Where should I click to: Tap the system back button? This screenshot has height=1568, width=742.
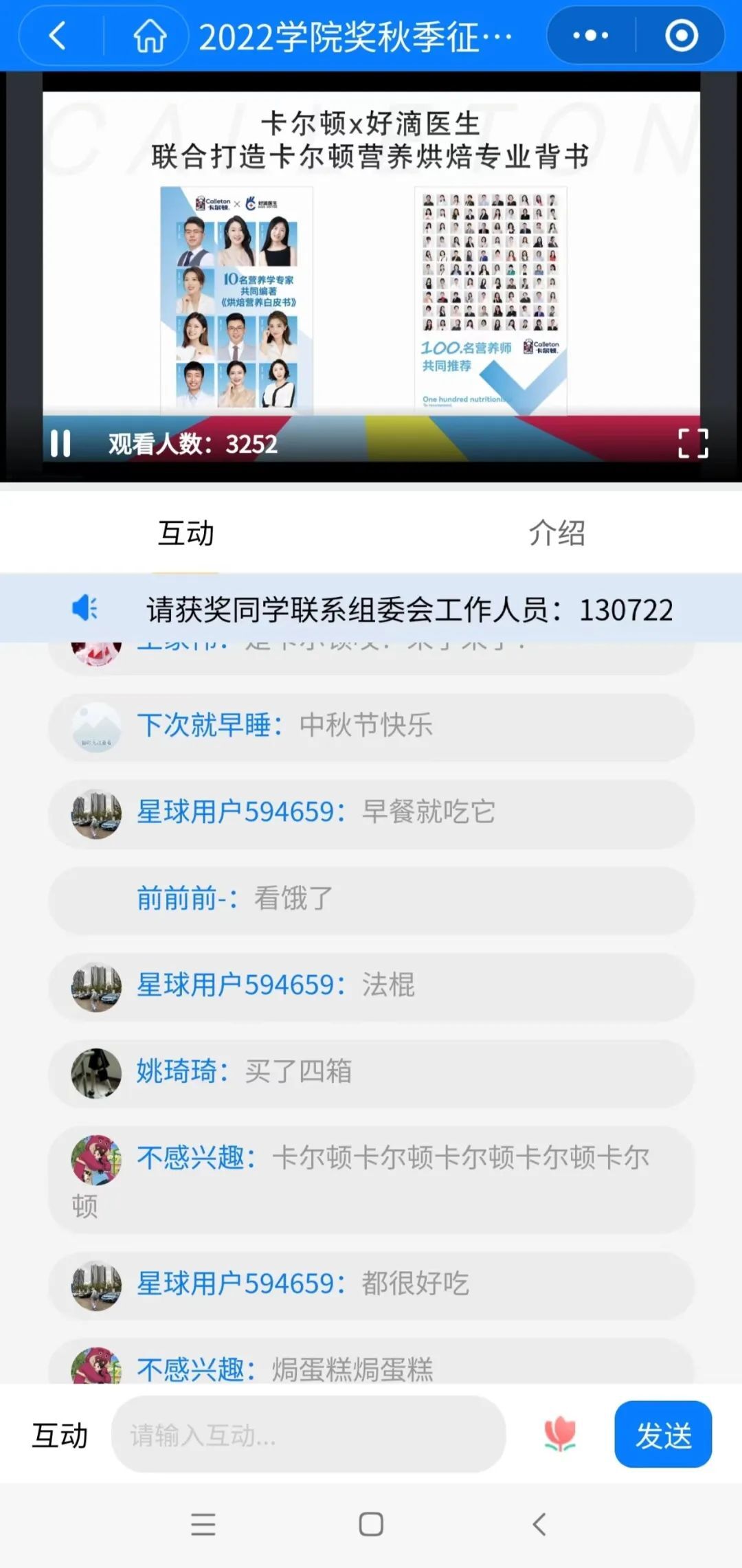point(539,1524)
